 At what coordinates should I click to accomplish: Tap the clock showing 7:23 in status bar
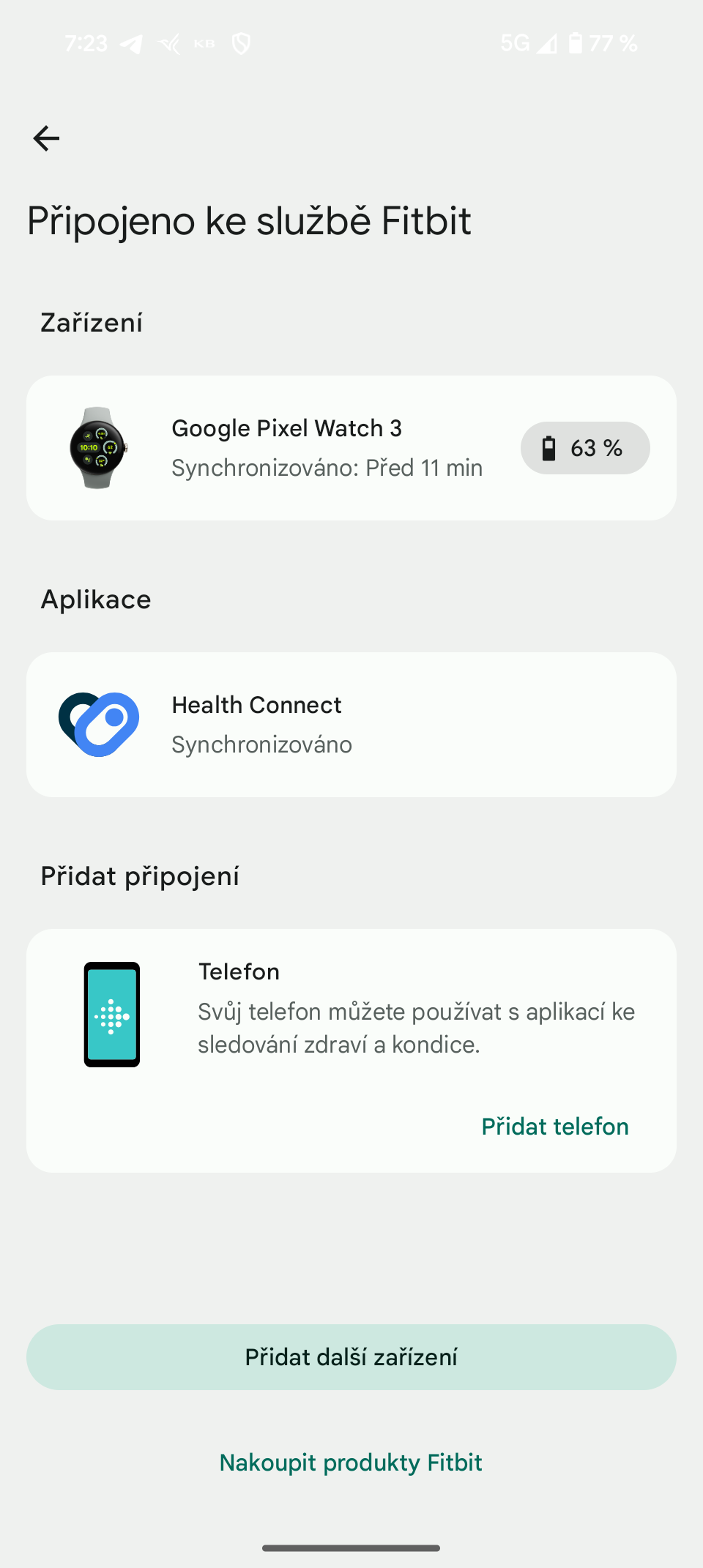(86, 43)
